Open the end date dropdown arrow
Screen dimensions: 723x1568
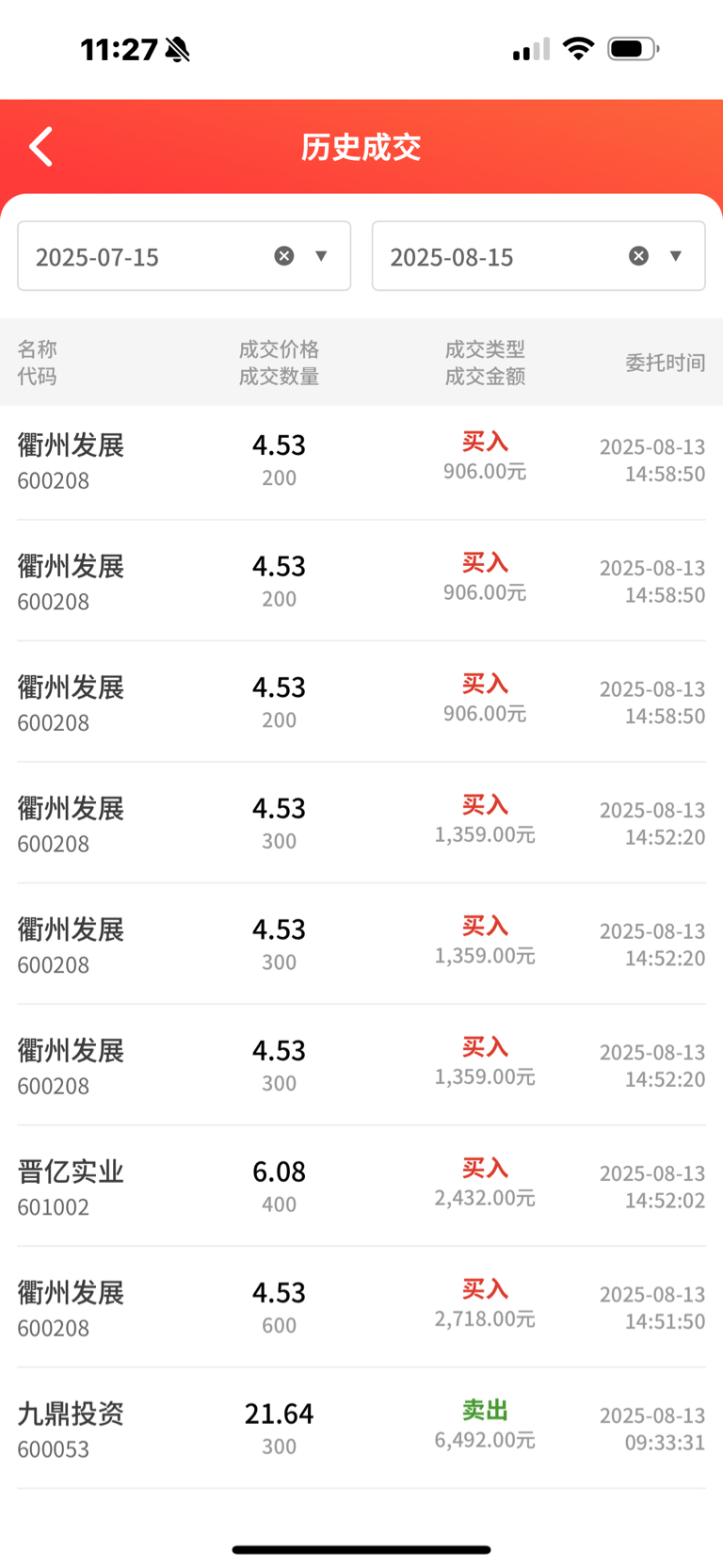coord(675,256)
